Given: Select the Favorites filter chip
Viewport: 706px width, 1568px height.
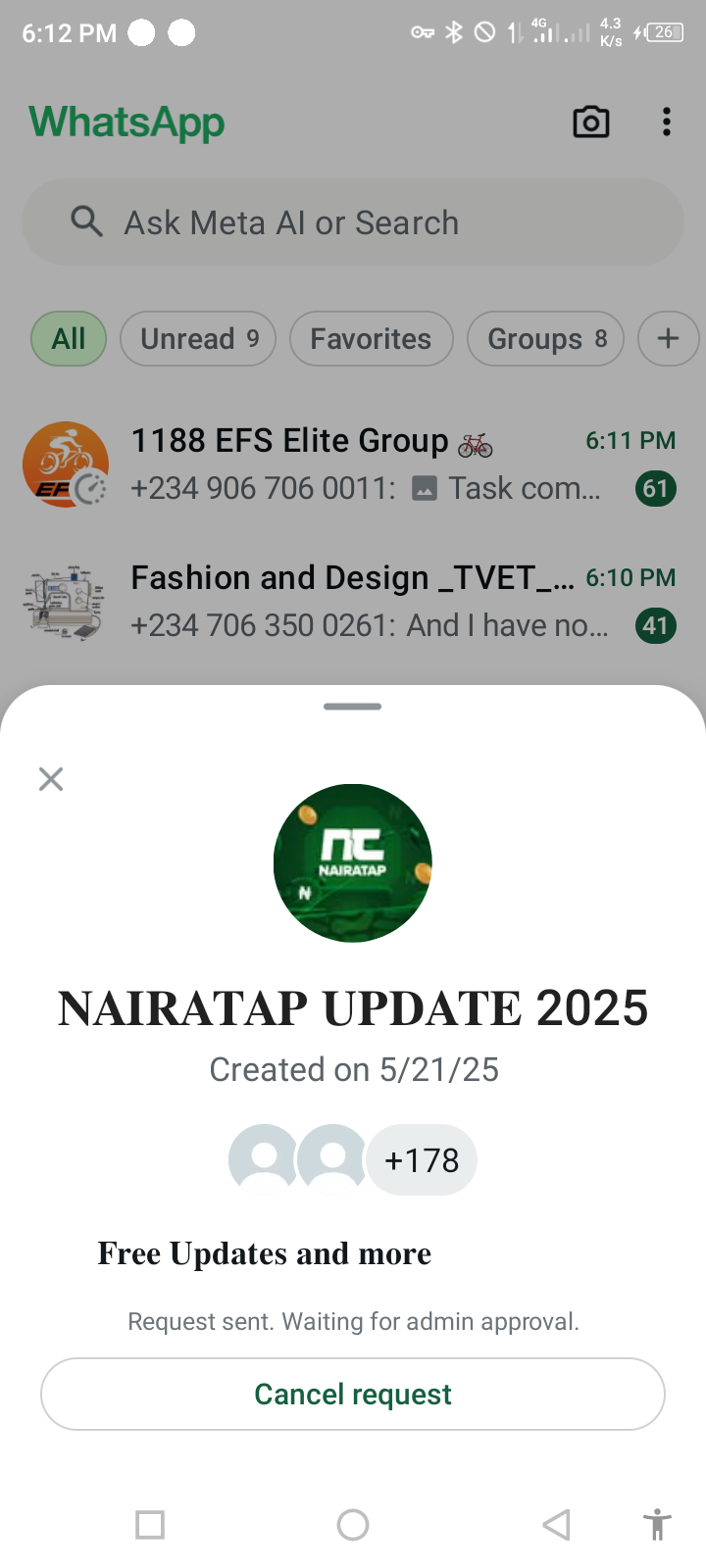Looking at the screenshot, I should click(371, 339).
